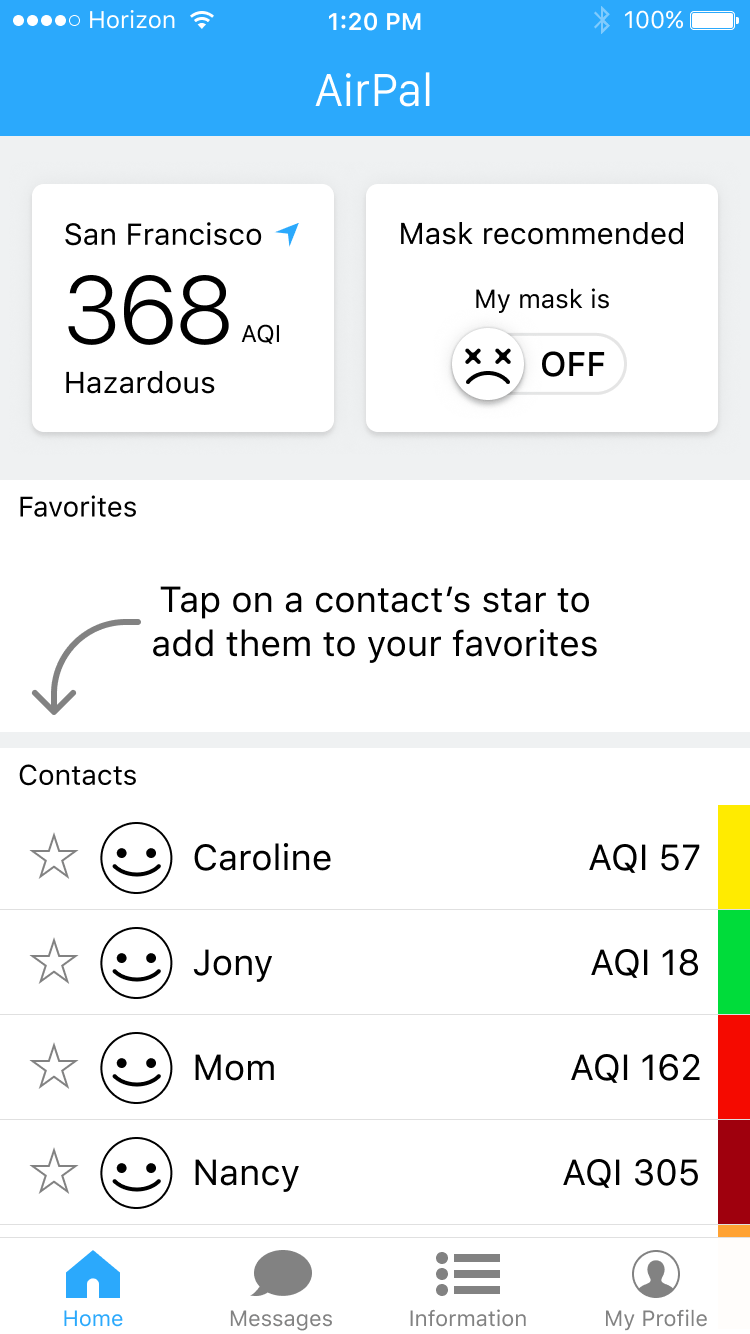Open the San Francisco AQI card
The image size is (750, 1334).
pos(183,308)
